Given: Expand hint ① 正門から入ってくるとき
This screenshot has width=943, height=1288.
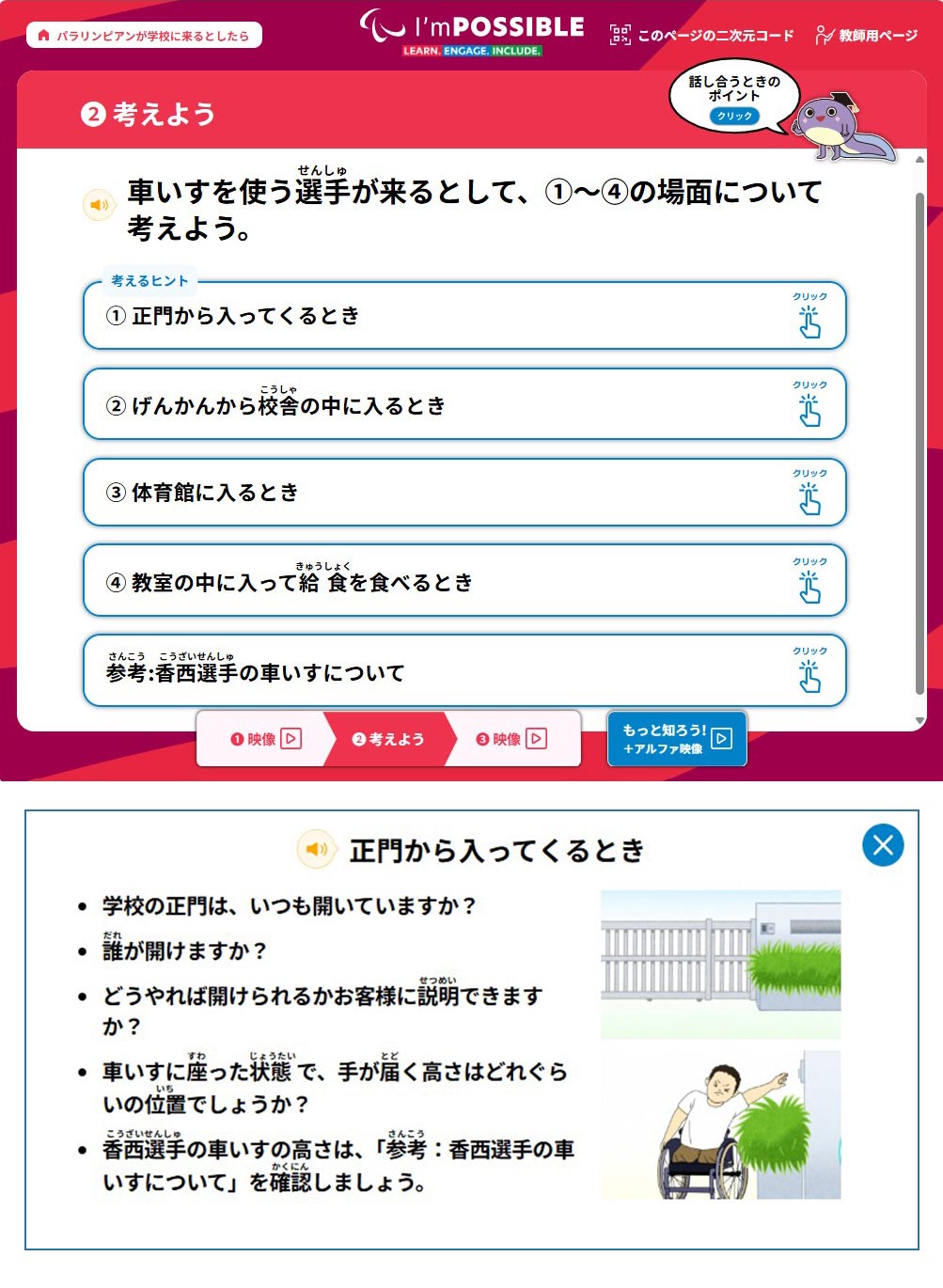Looking at the screenshot, I should pyautogui.click(x=464, y=316).
